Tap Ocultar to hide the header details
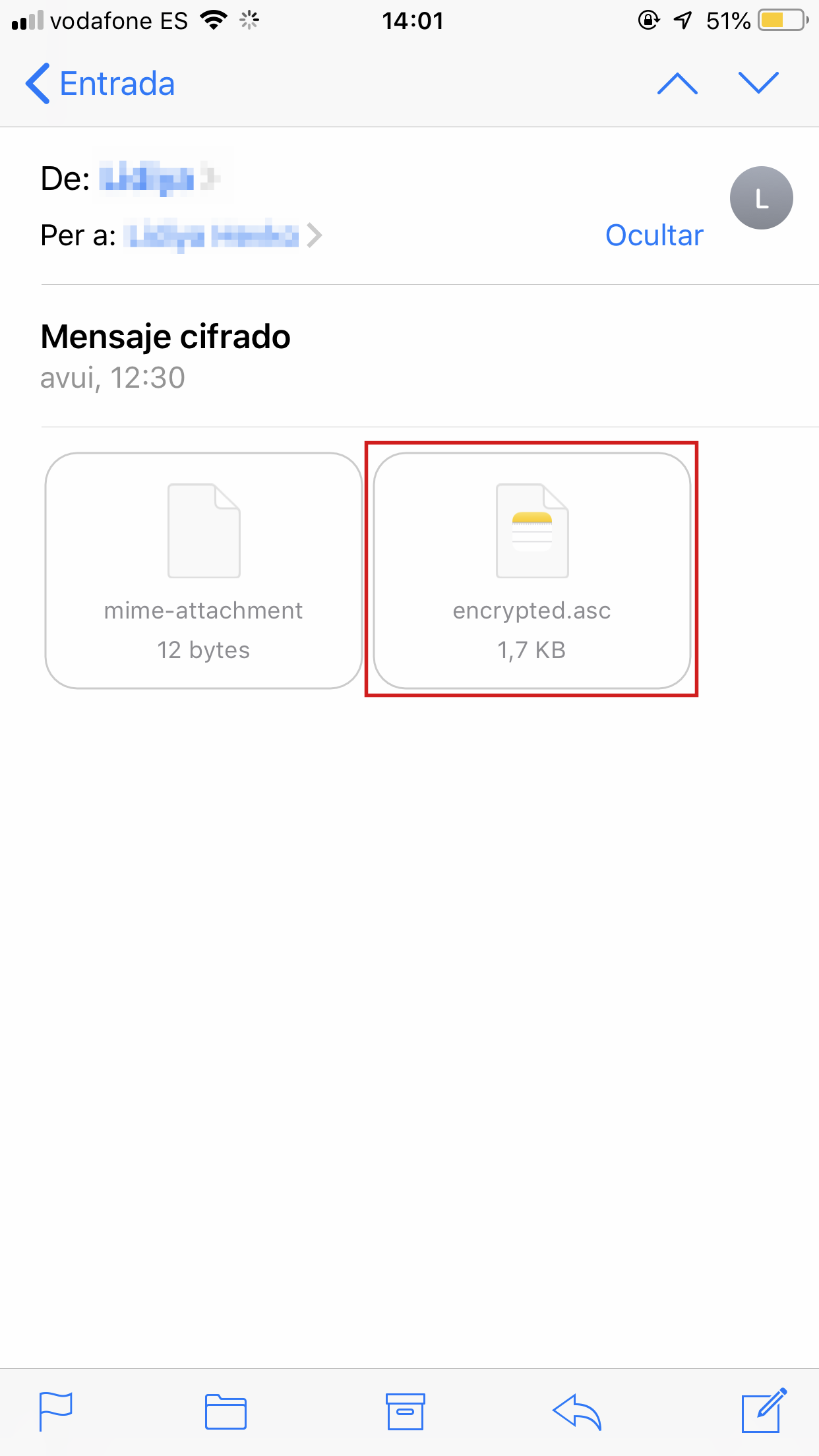 654,235
